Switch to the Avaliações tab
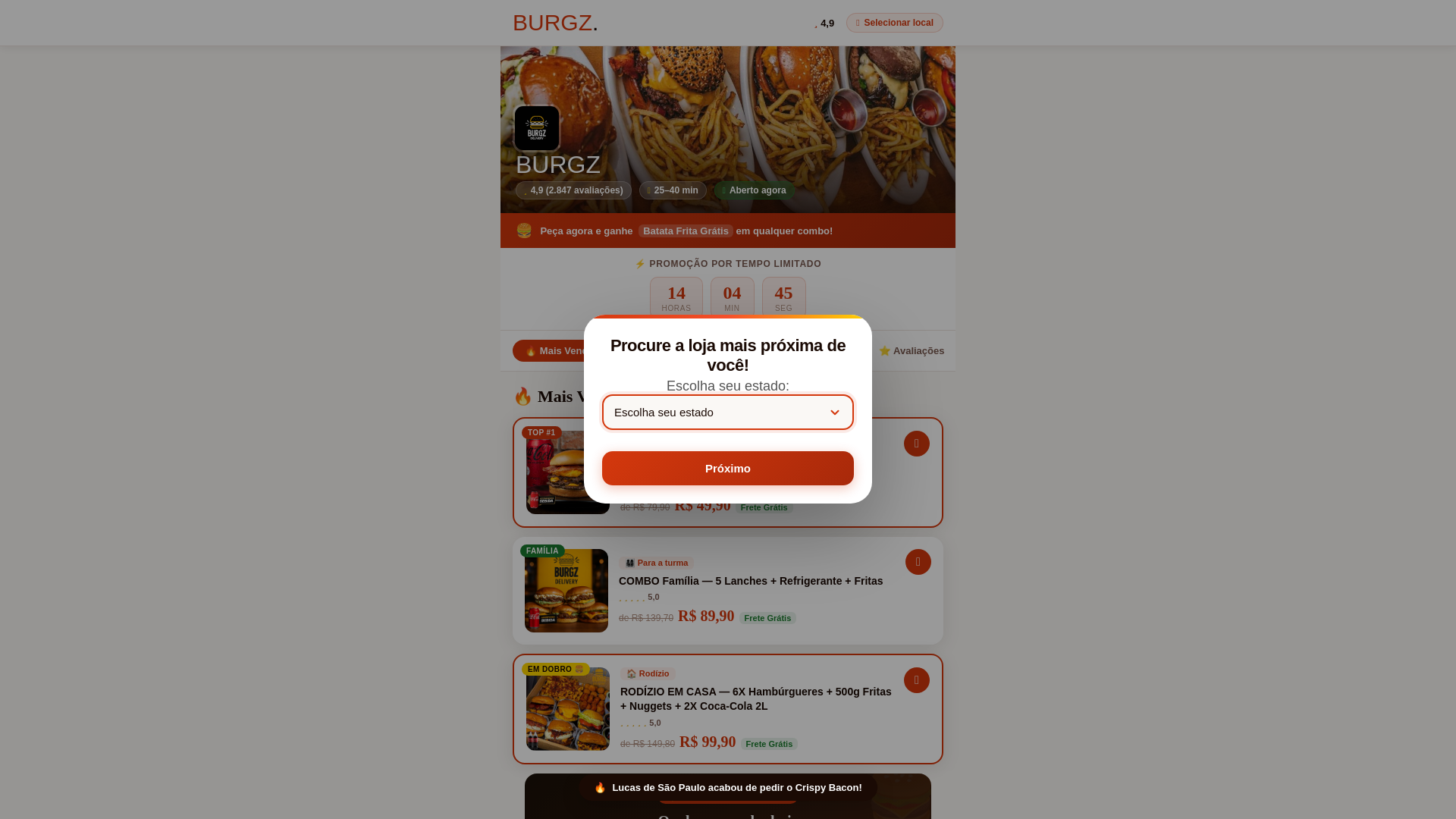 (911, 351)
